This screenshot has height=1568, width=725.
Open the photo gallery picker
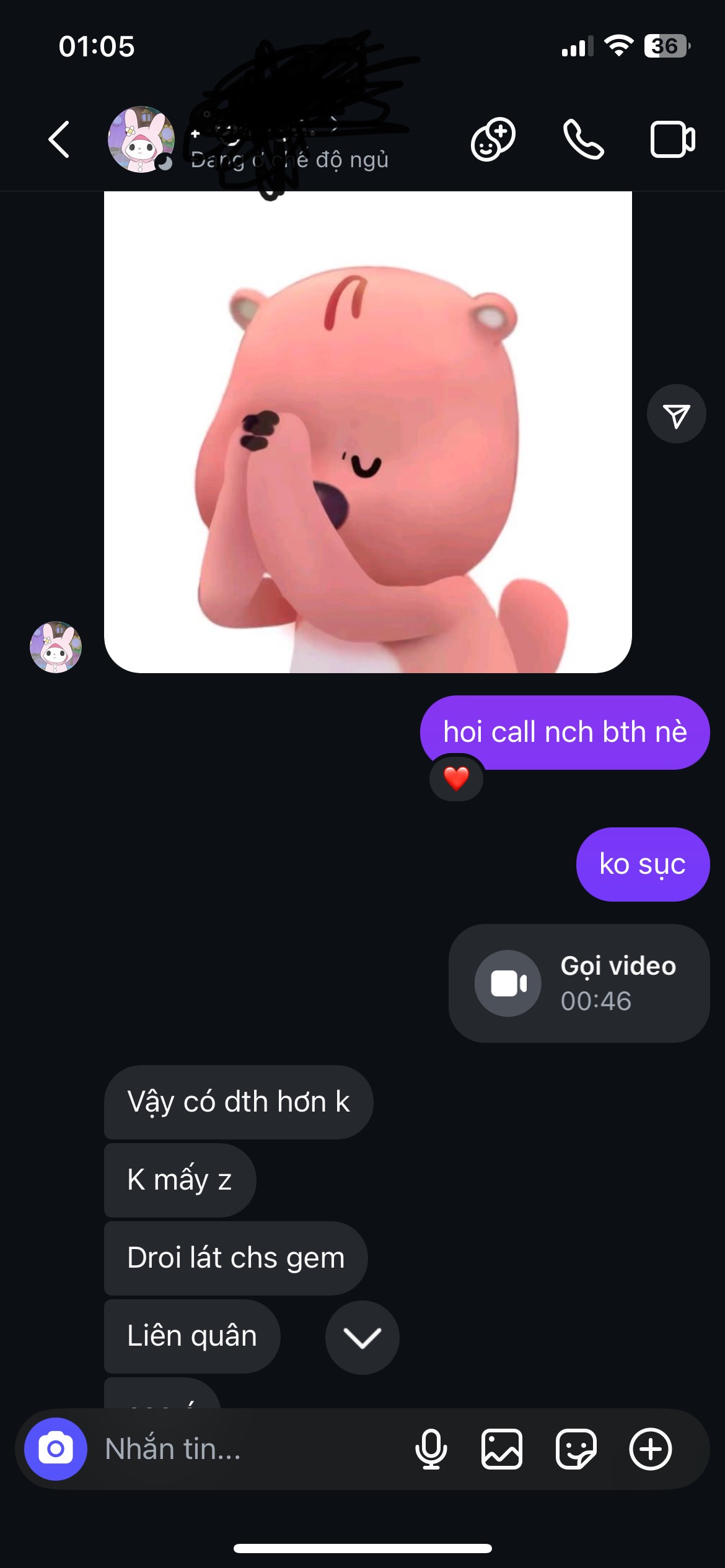tap(502, 1449)
